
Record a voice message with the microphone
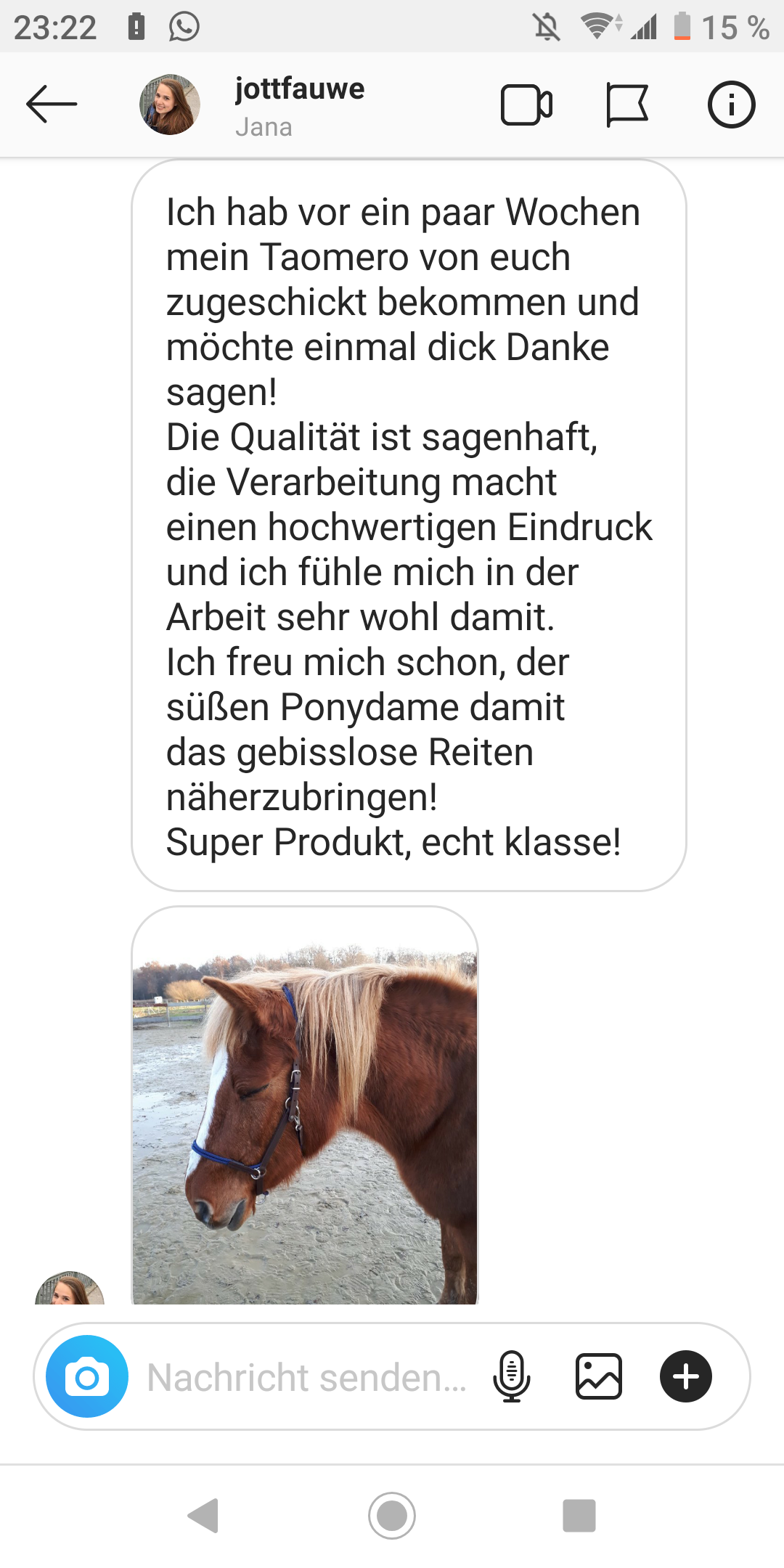click(x=512, y=1376)
